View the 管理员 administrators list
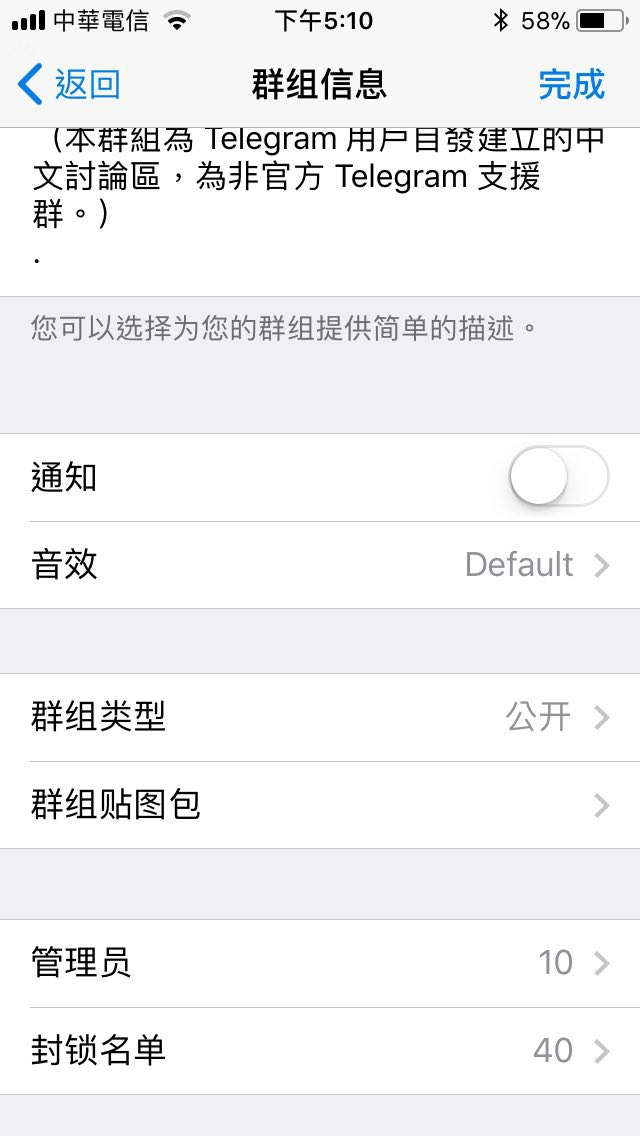Viewport: 640px width, 1136px height. pos(320,963)
